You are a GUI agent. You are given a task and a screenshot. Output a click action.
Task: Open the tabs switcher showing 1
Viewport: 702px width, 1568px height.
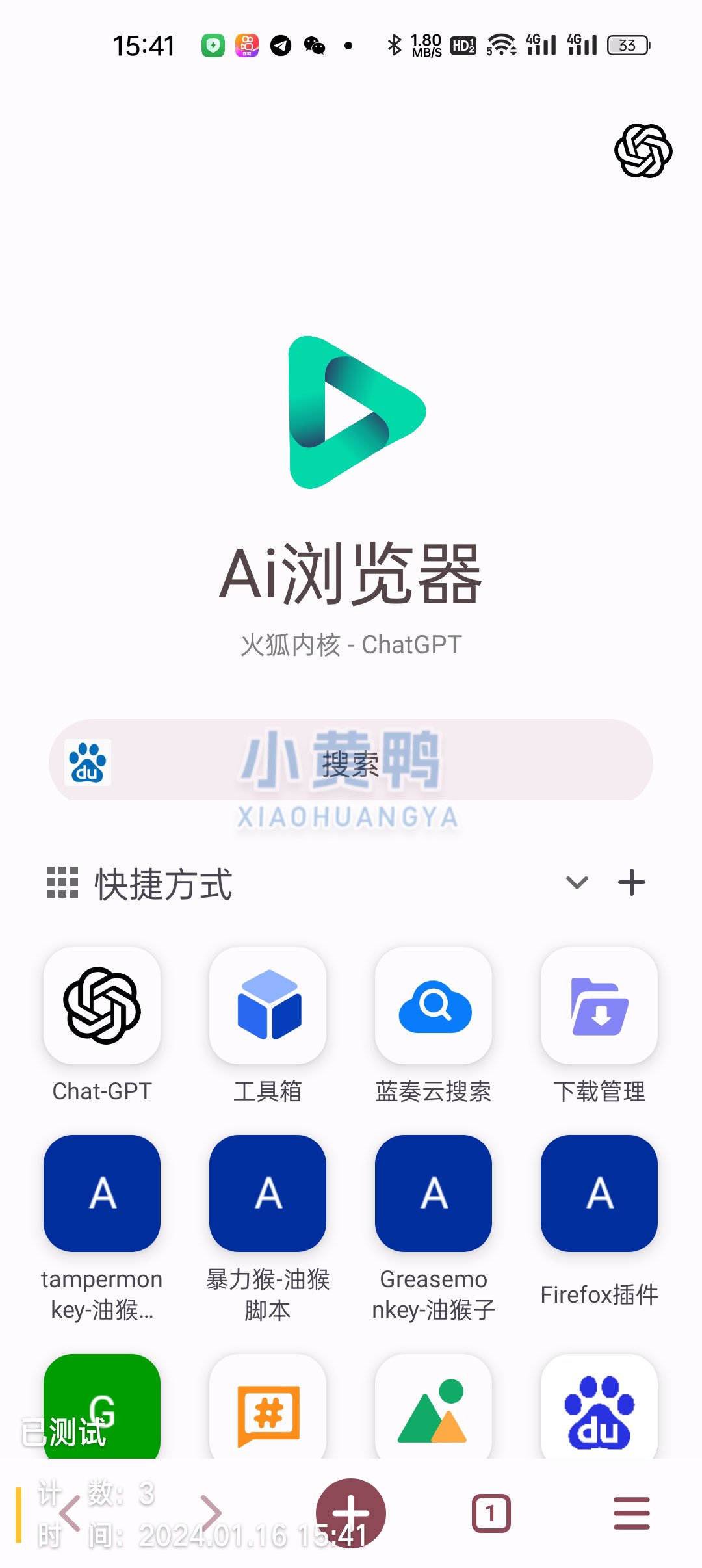[x=491, y=1513]
